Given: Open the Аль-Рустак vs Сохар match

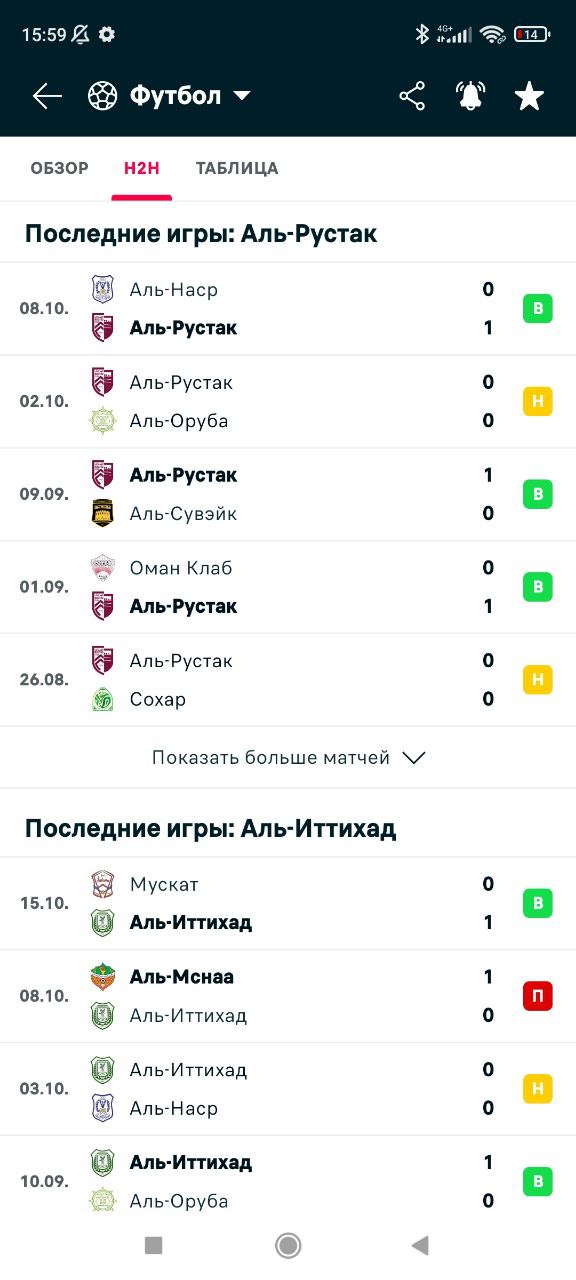Looking at the screenshot, I should point(288,680).
